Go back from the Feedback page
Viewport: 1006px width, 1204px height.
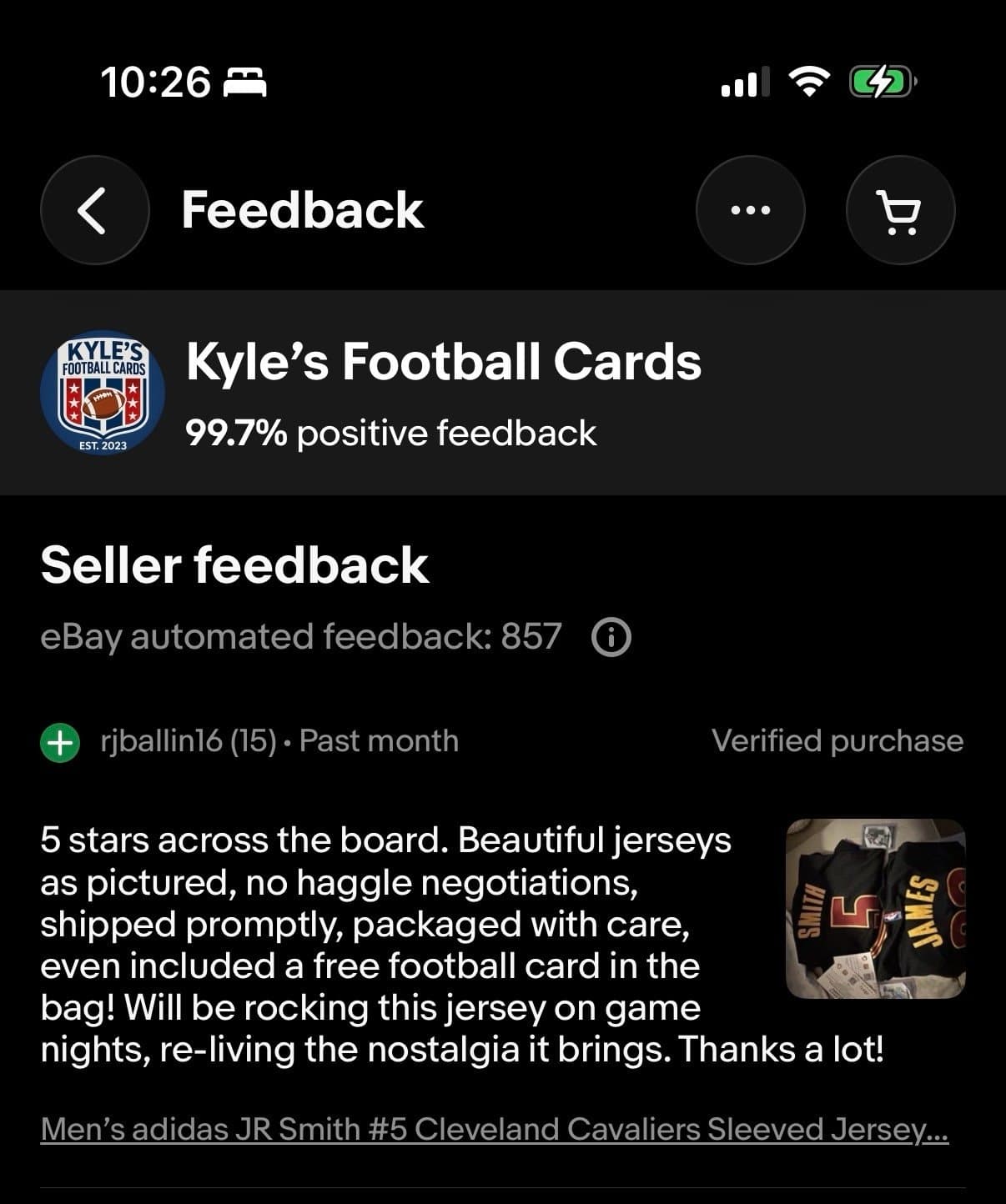[94, 210]
